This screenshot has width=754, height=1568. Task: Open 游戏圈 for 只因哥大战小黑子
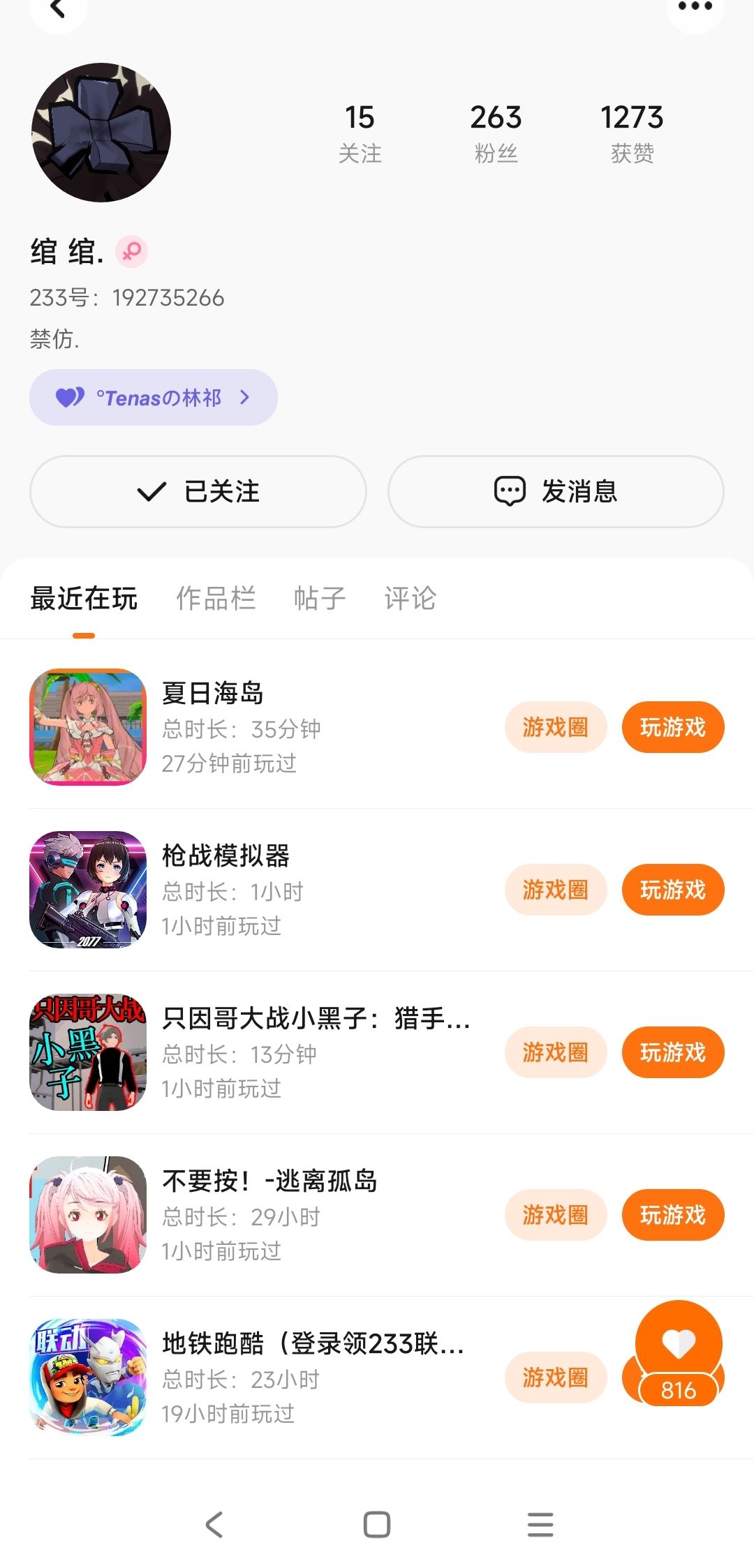556,1052
